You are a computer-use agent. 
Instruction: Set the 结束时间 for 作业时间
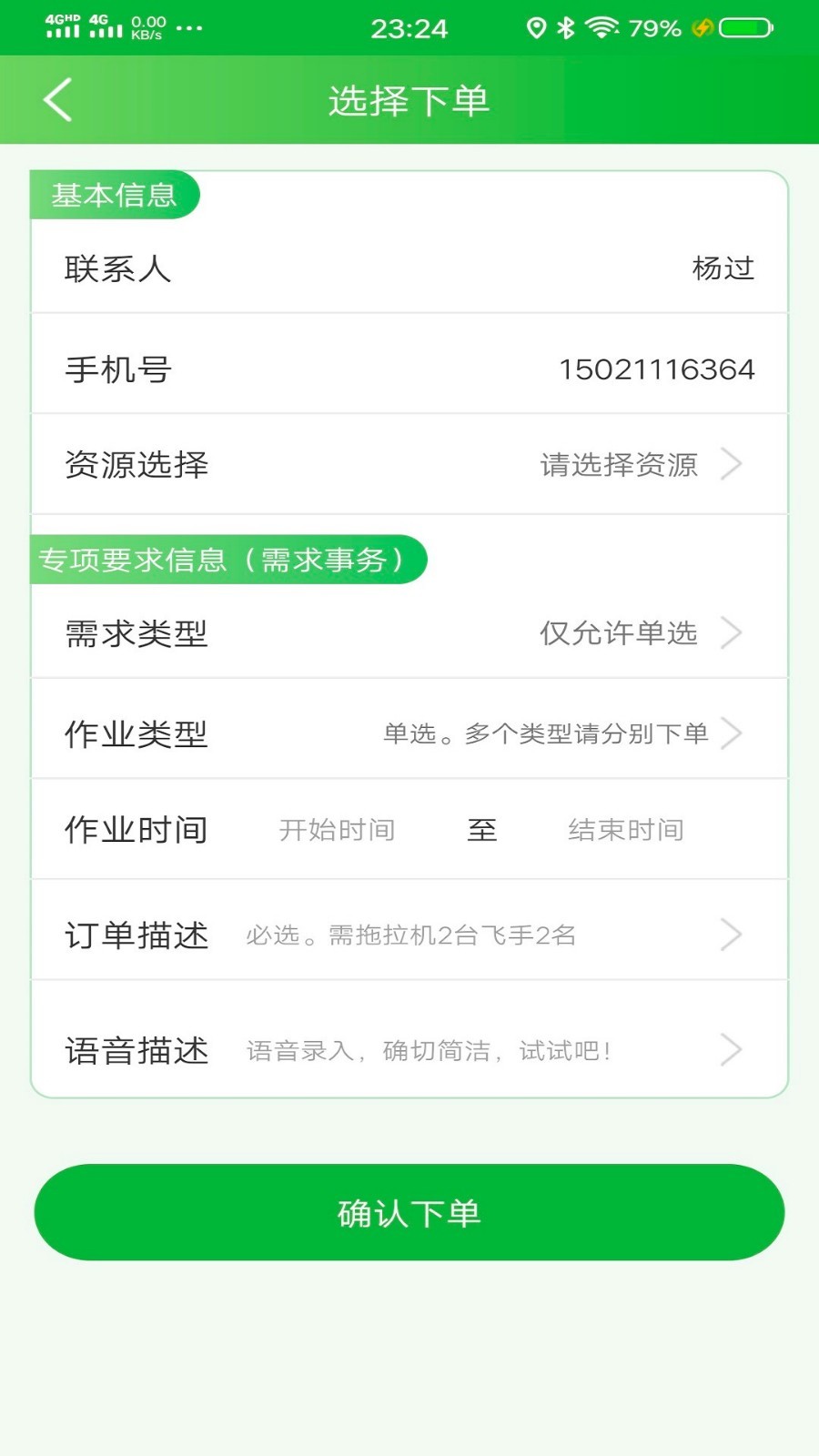click(x=626, y=830)
